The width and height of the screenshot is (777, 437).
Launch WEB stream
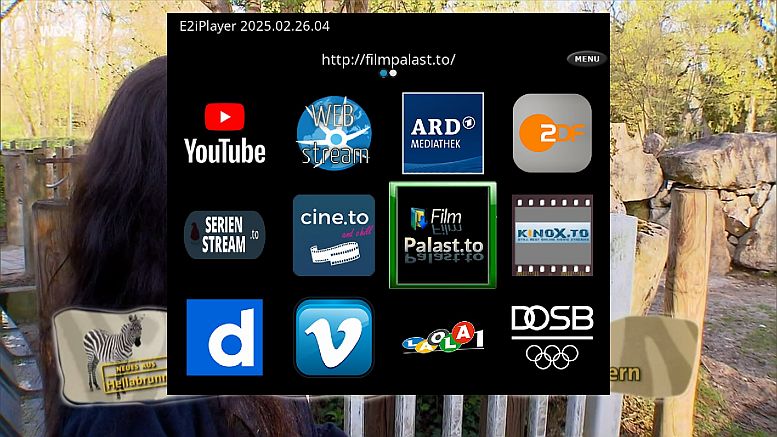pos(333,133)
